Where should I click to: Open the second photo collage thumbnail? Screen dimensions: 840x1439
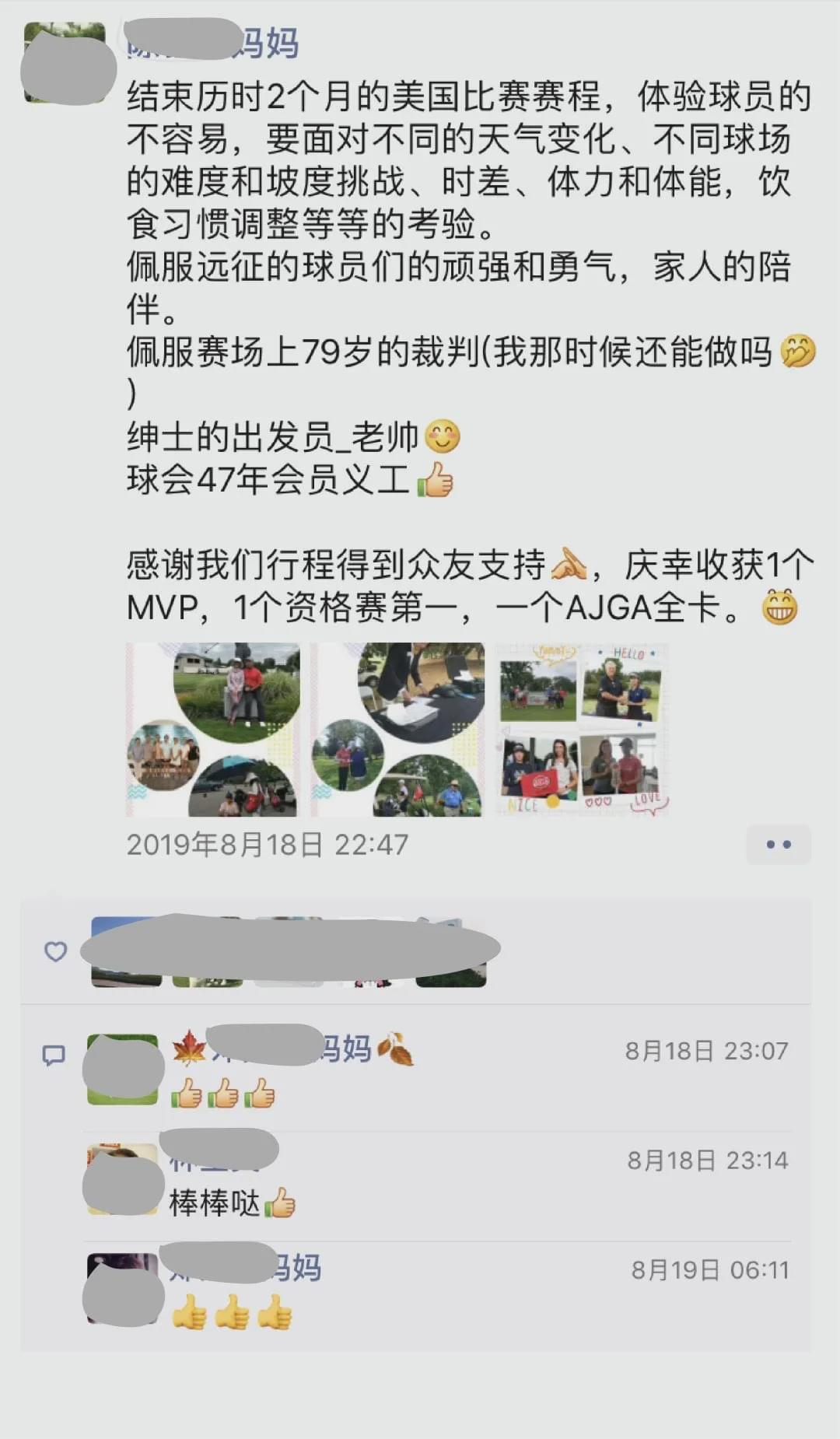click(x=397, y=730)
